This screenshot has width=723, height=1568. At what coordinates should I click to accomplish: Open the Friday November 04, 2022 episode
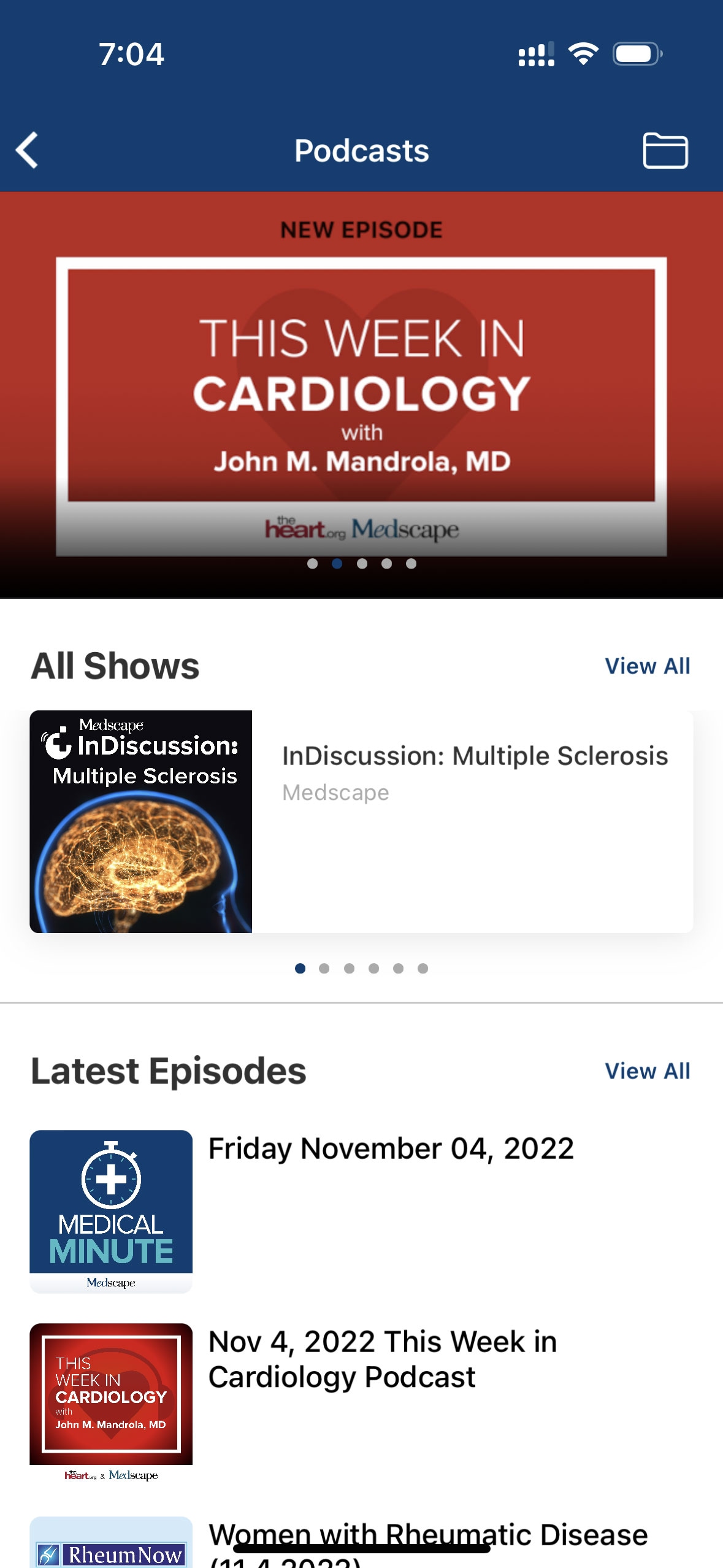pos(391,1149)
